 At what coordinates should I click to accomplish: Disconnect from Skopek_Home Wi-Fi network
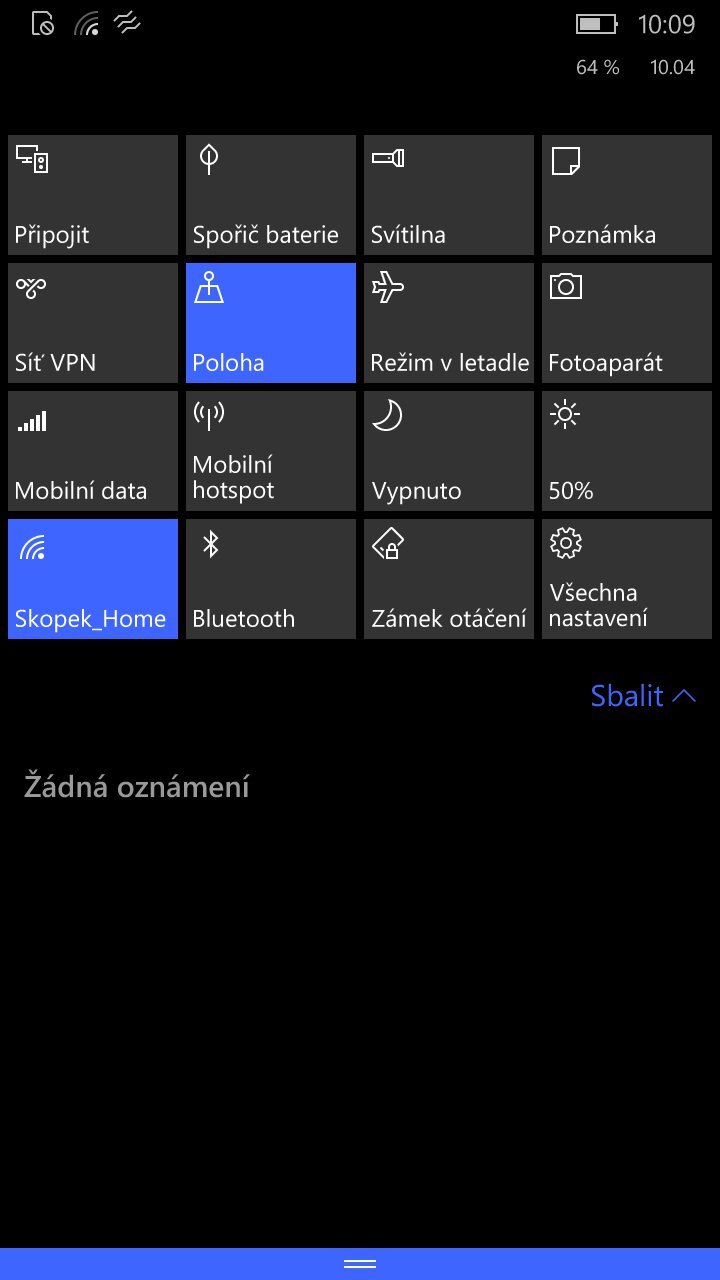click(92, 578)
